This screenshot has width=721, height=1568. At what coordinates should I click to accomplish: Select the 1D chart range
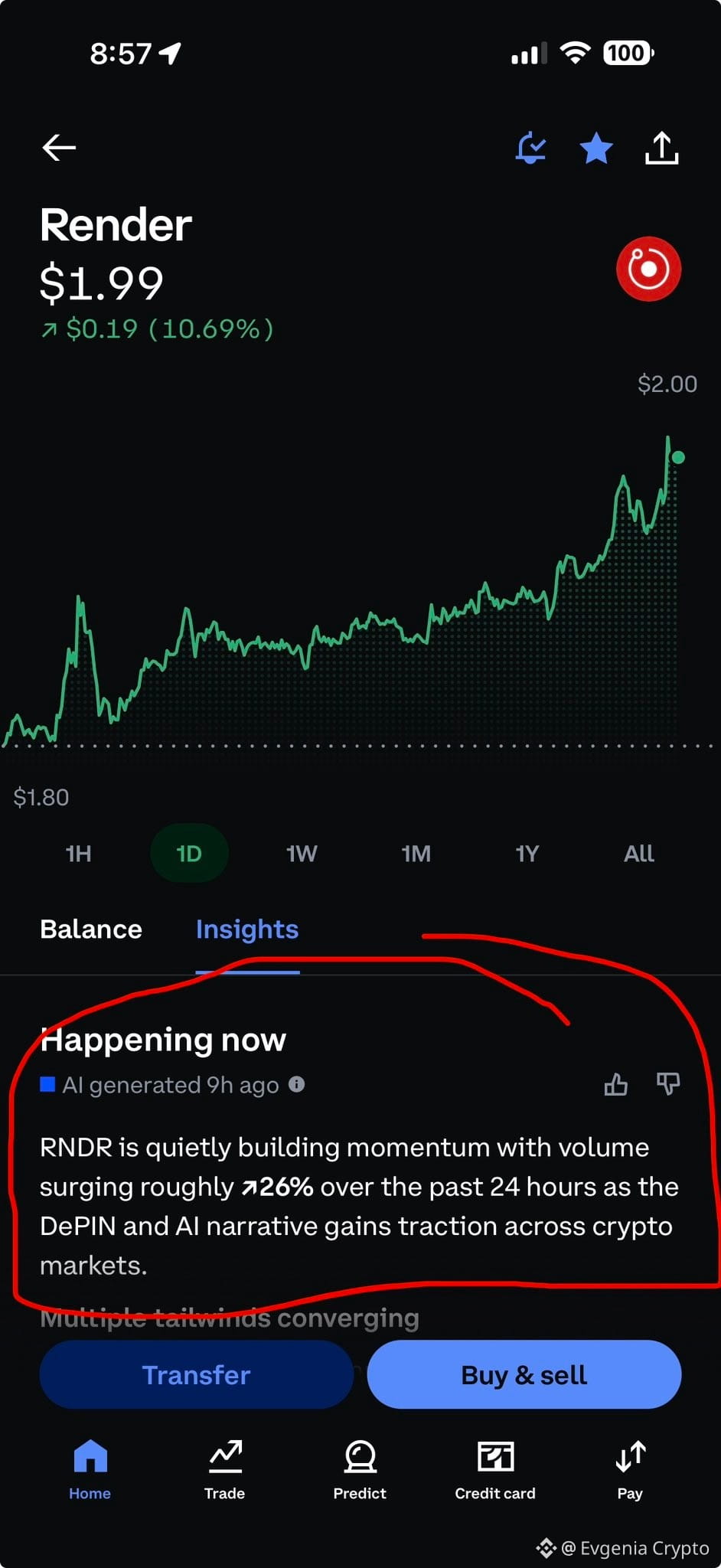point(189,854)
